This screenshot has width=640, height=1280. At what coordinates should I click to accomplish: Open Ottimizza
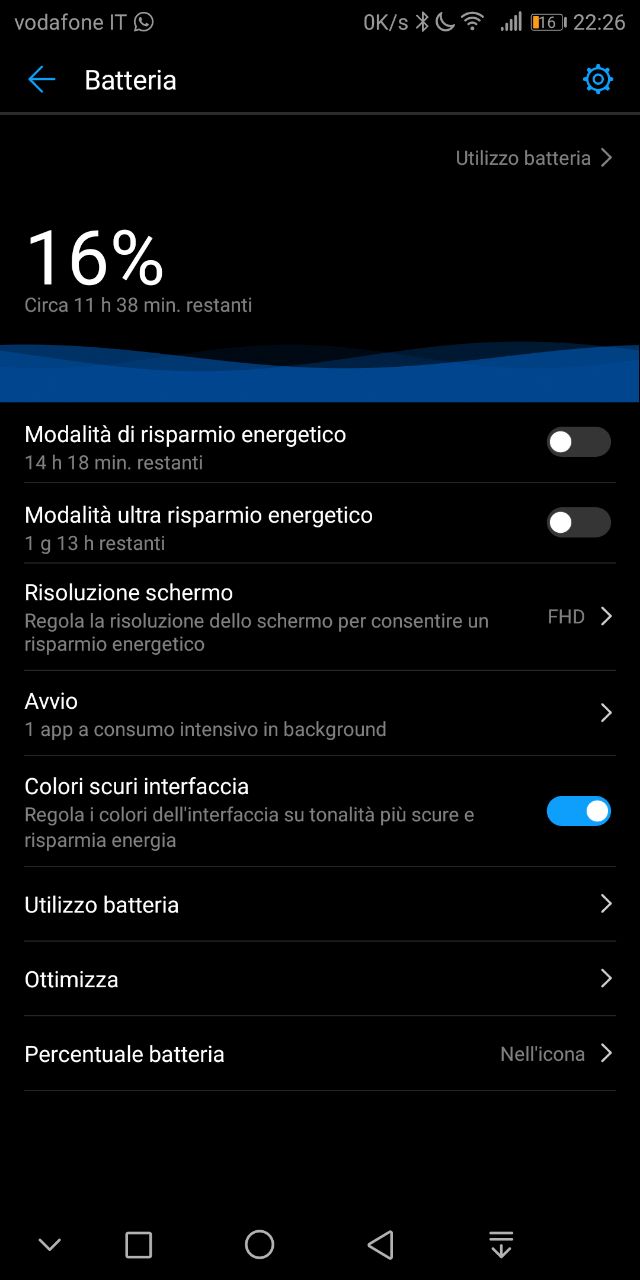coord(320,979)
